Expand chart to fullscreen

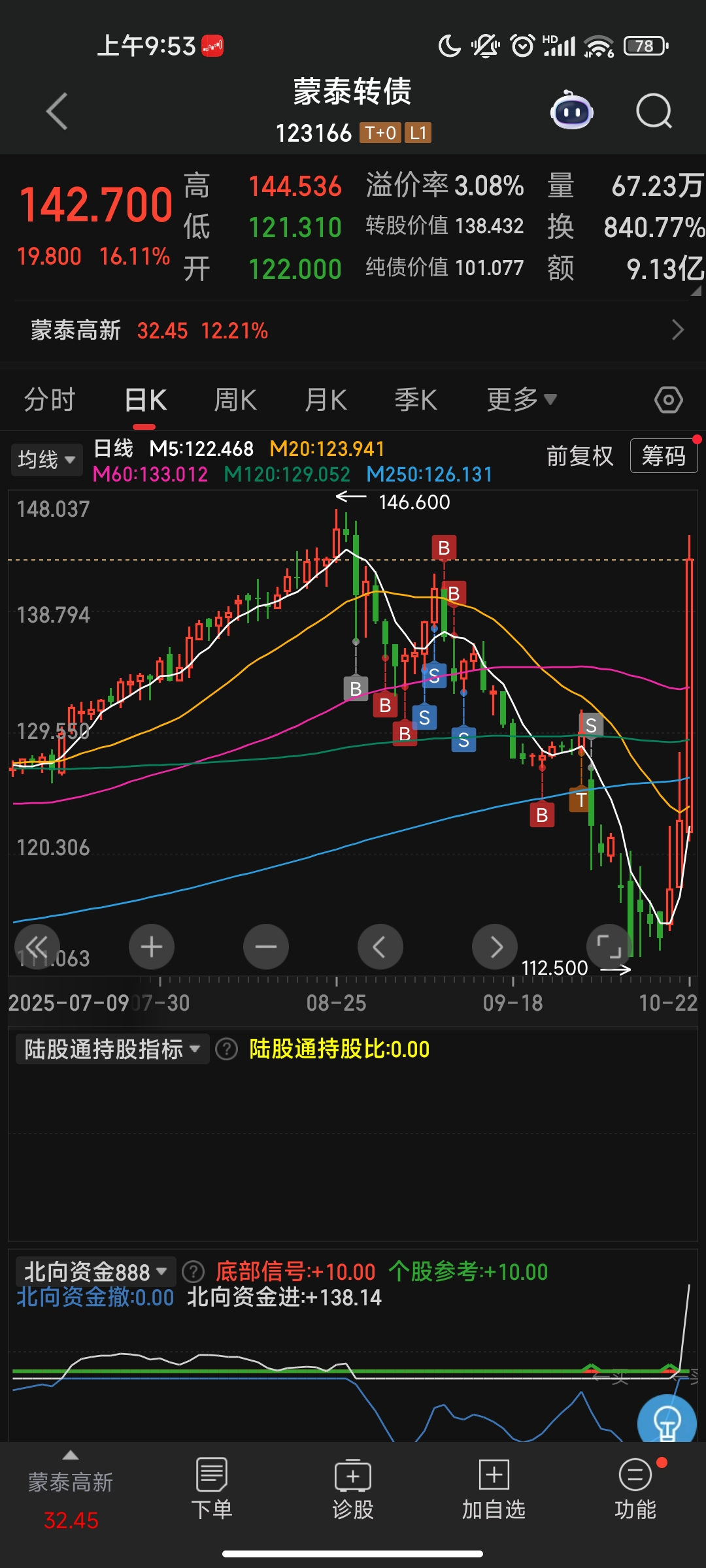click(x=609, y=947)
